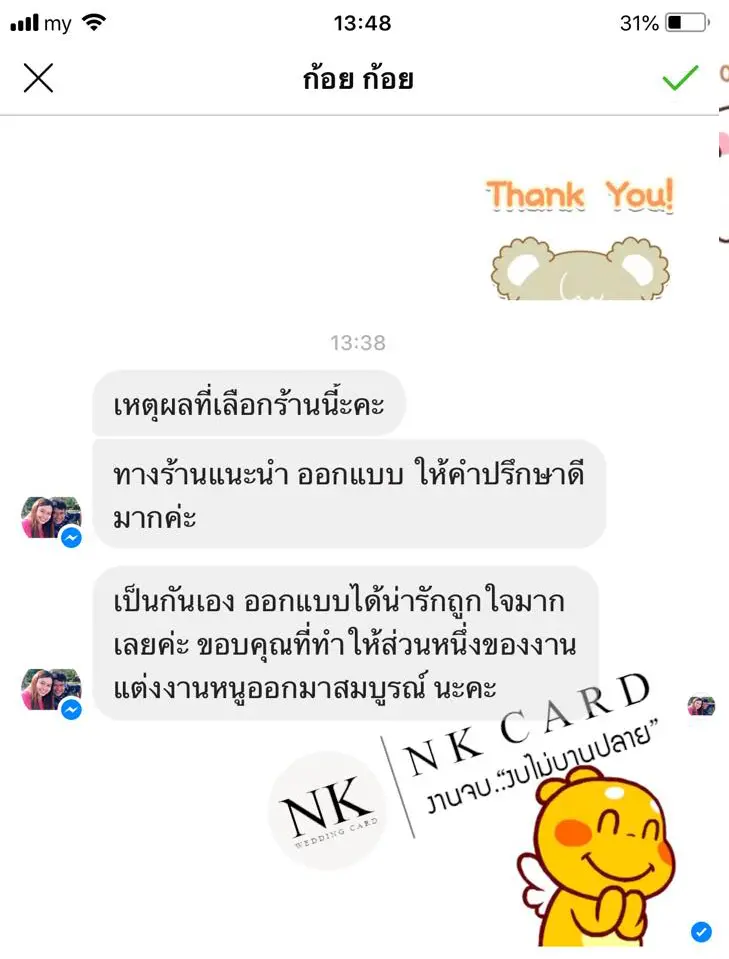Close the conversation with the X icon

point(38,78)
